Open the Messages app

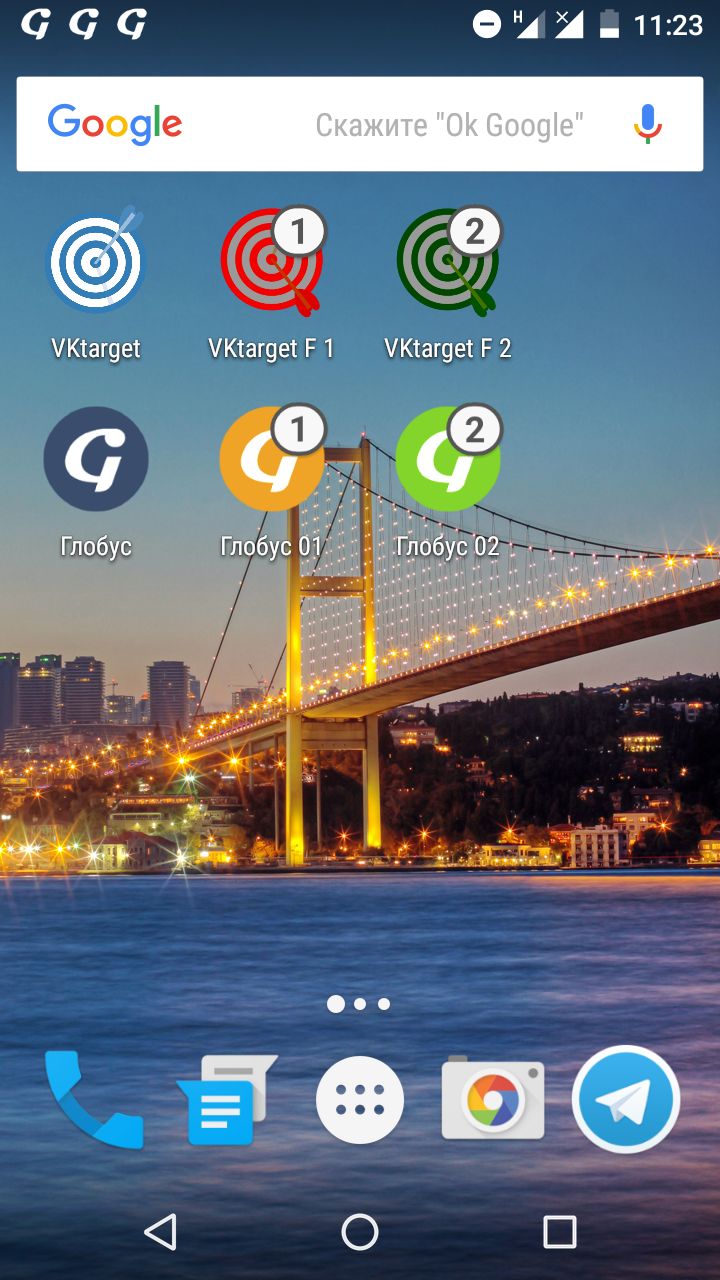coord(226,1100)
